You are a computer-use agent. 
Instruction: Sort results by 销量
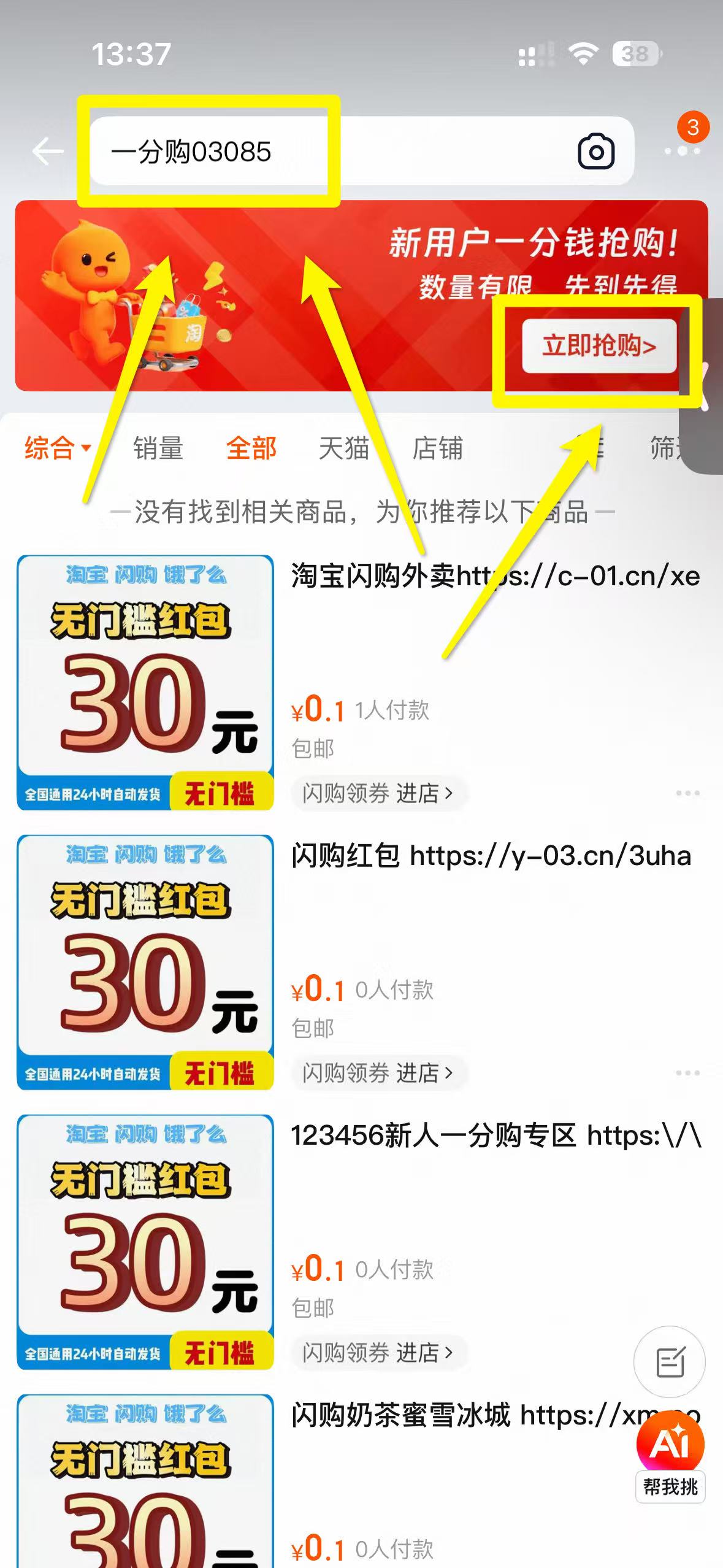pos(158,448)
